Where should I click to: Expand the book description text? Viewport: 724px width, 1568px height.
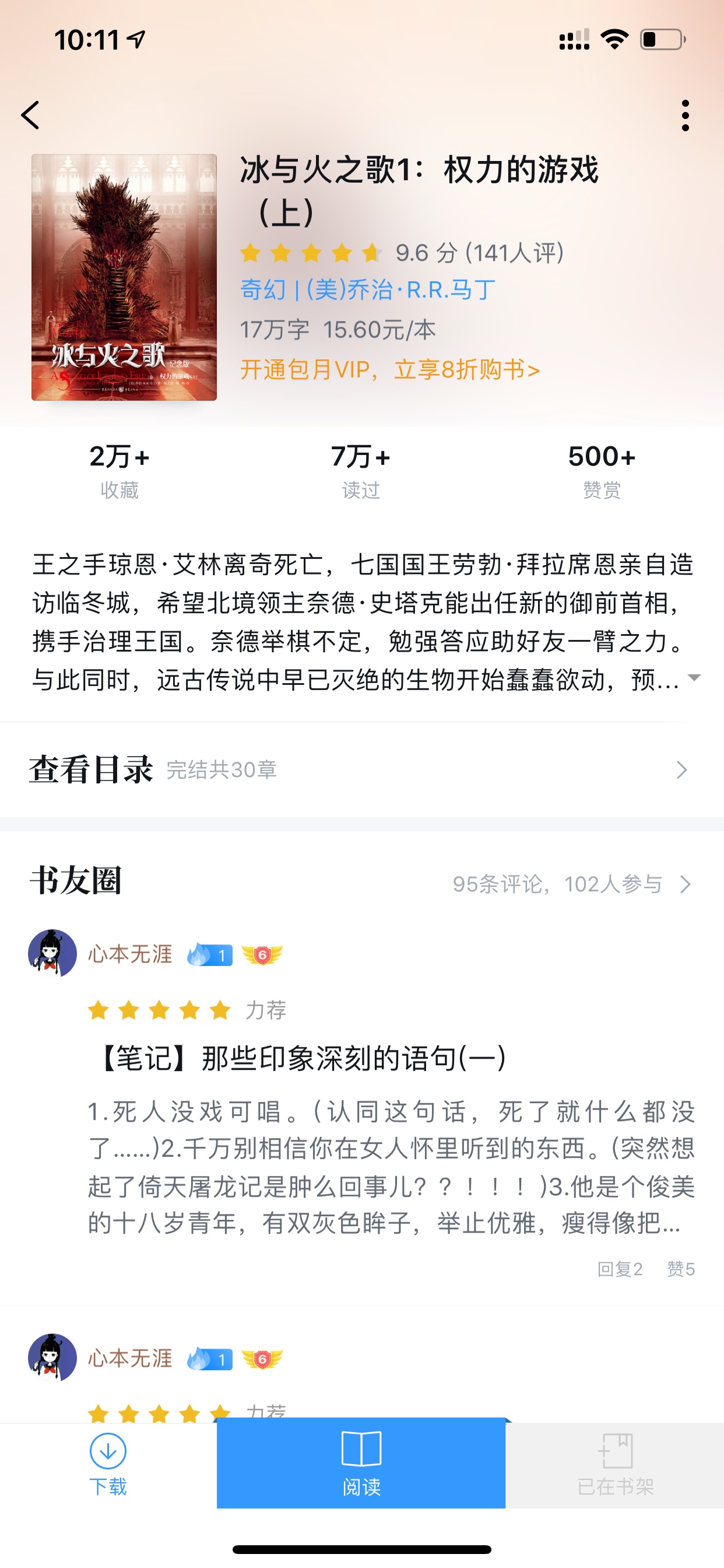pos(694,677)
